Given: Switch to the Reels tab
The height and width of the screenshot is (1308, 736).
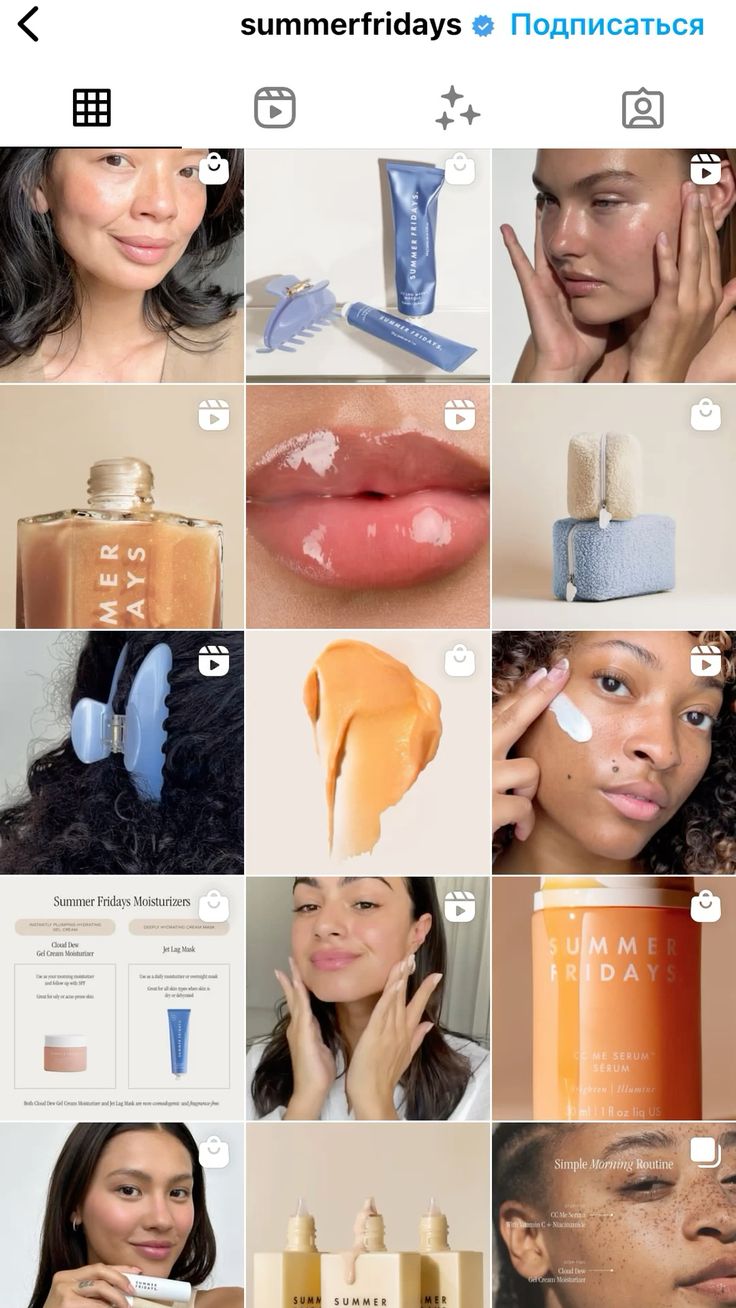Looking at the screenshot, I should point(275,108).
